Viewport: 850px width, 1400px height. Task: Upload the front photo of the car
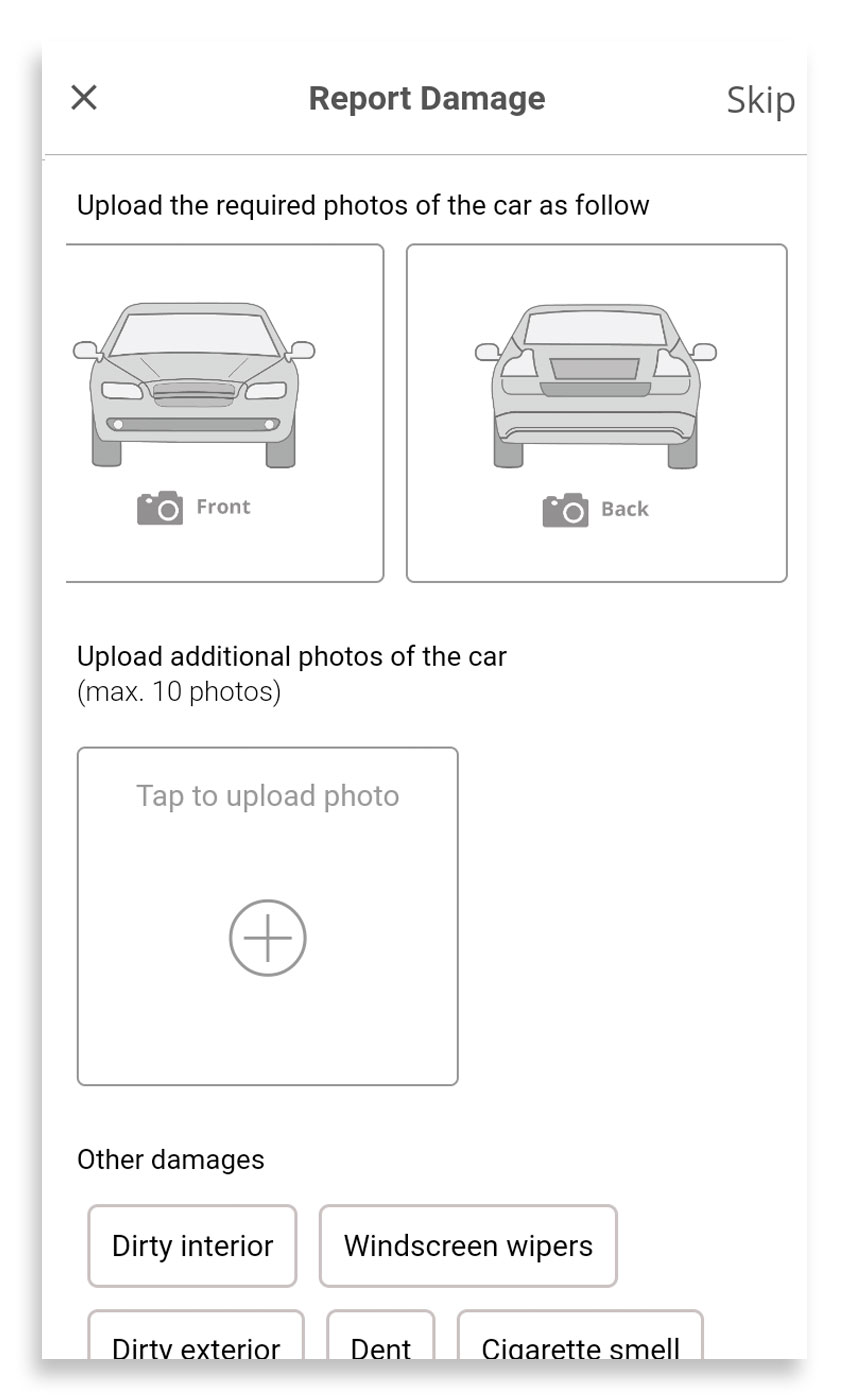point(225,413)
